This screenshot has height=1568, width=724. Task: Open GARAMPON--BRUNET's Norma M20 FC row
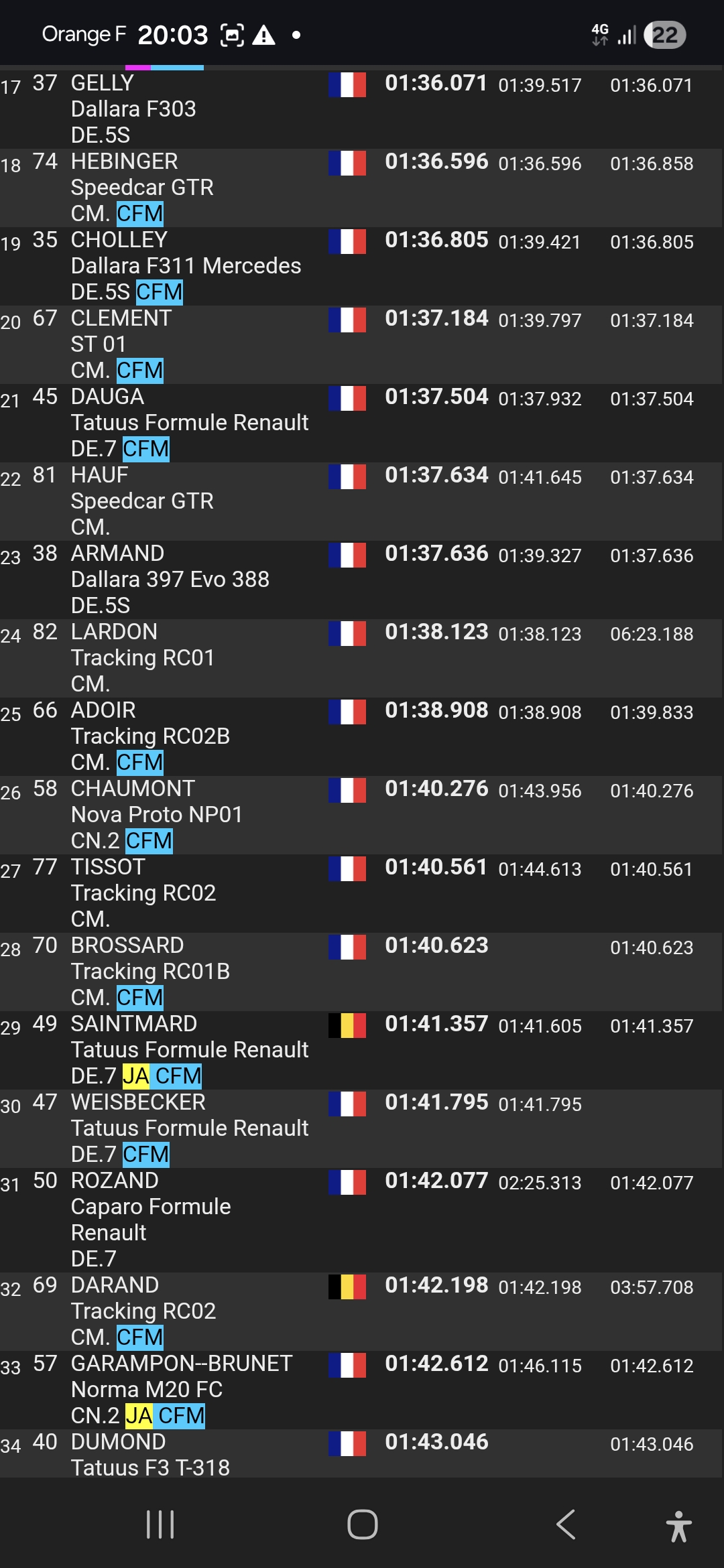[362, 1389]
